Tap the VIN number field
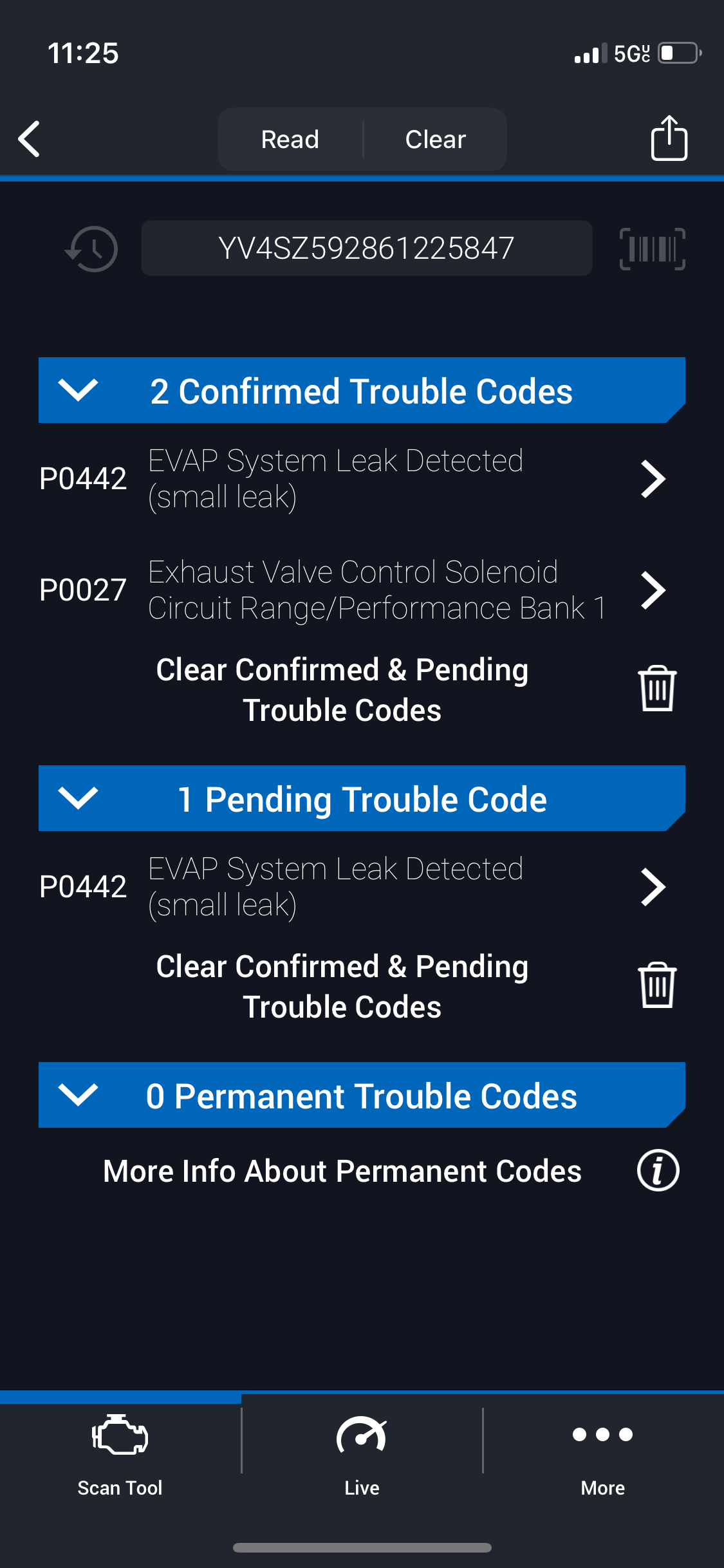 pos(366,248)
